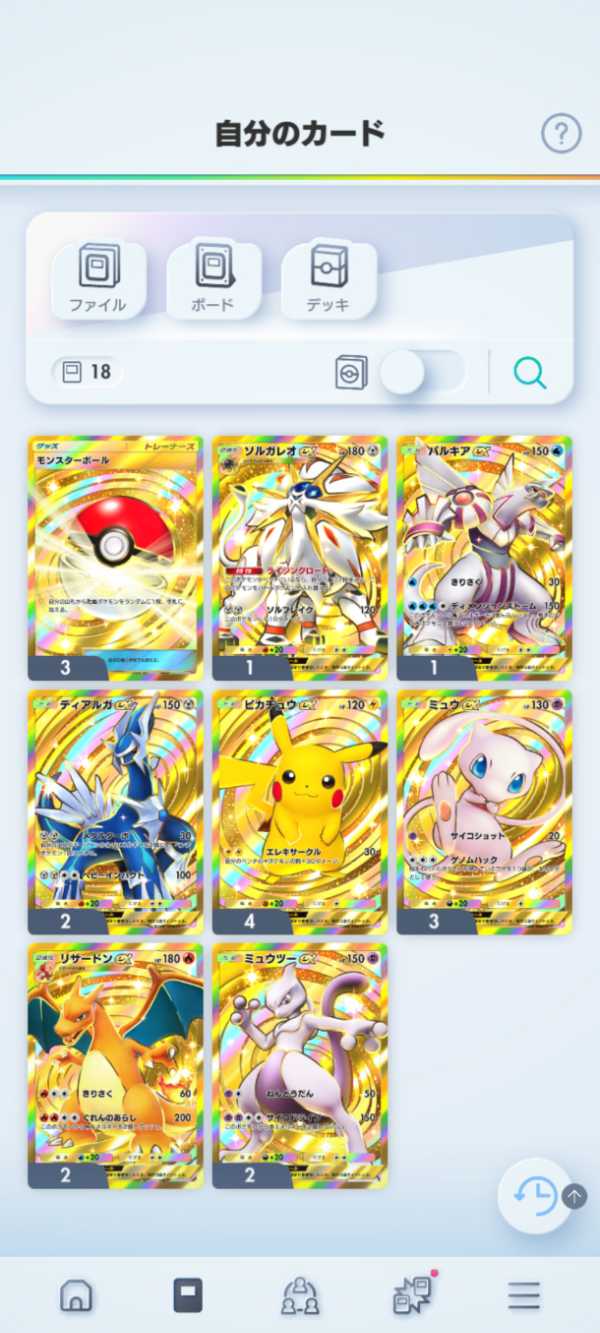The image size is (600, 1333).
Task: Open the ファイル binder button
Action: (x=98, y=279)
